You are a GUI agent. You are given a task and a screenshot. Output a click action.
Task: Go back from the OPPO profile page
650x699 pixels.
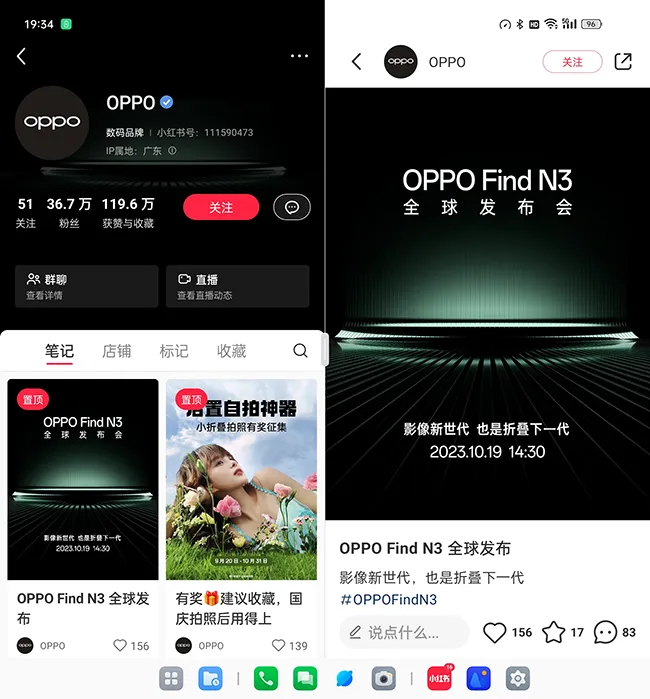pos(21,57)
